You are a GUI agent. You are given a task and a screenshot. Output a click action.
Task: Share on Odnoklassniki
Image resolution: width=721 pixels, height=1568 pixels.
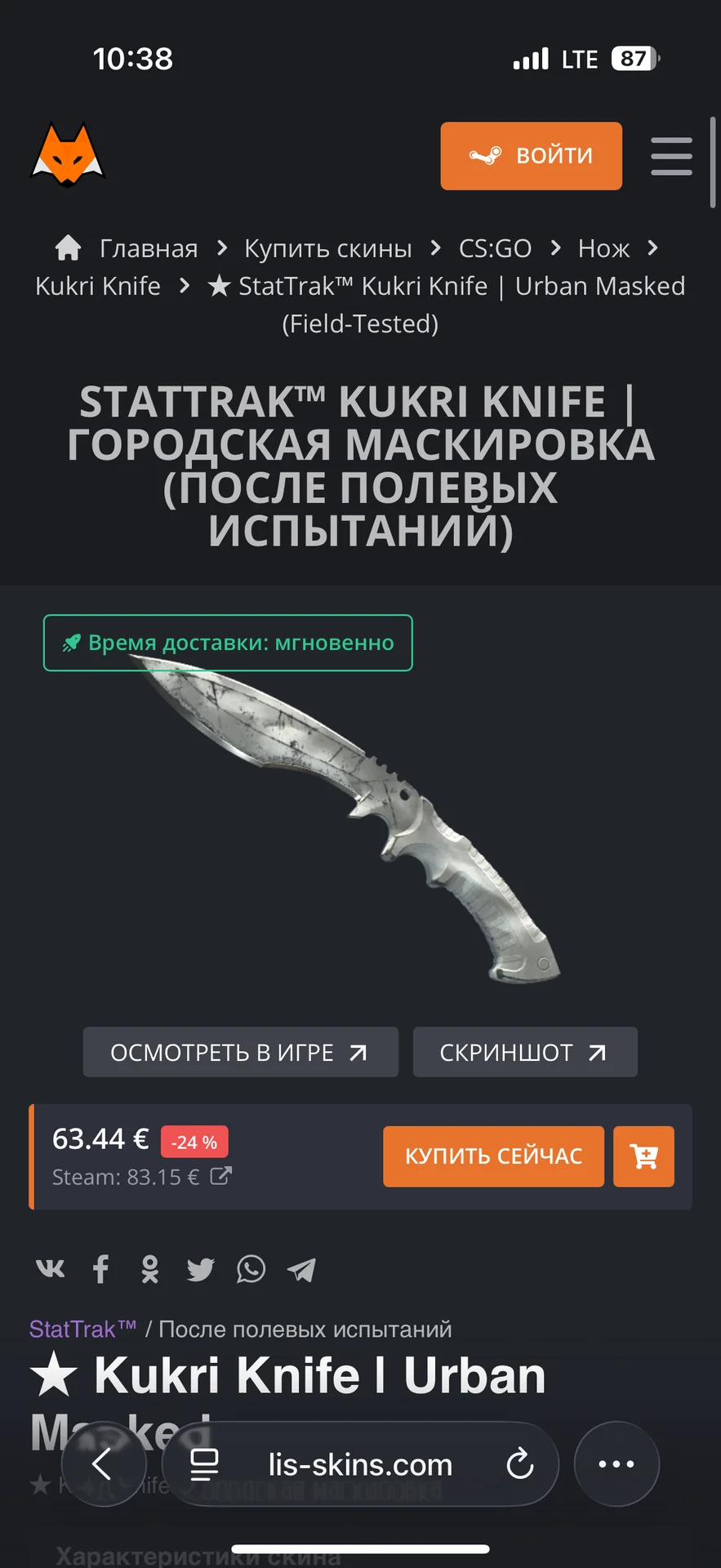(150, 1269)
